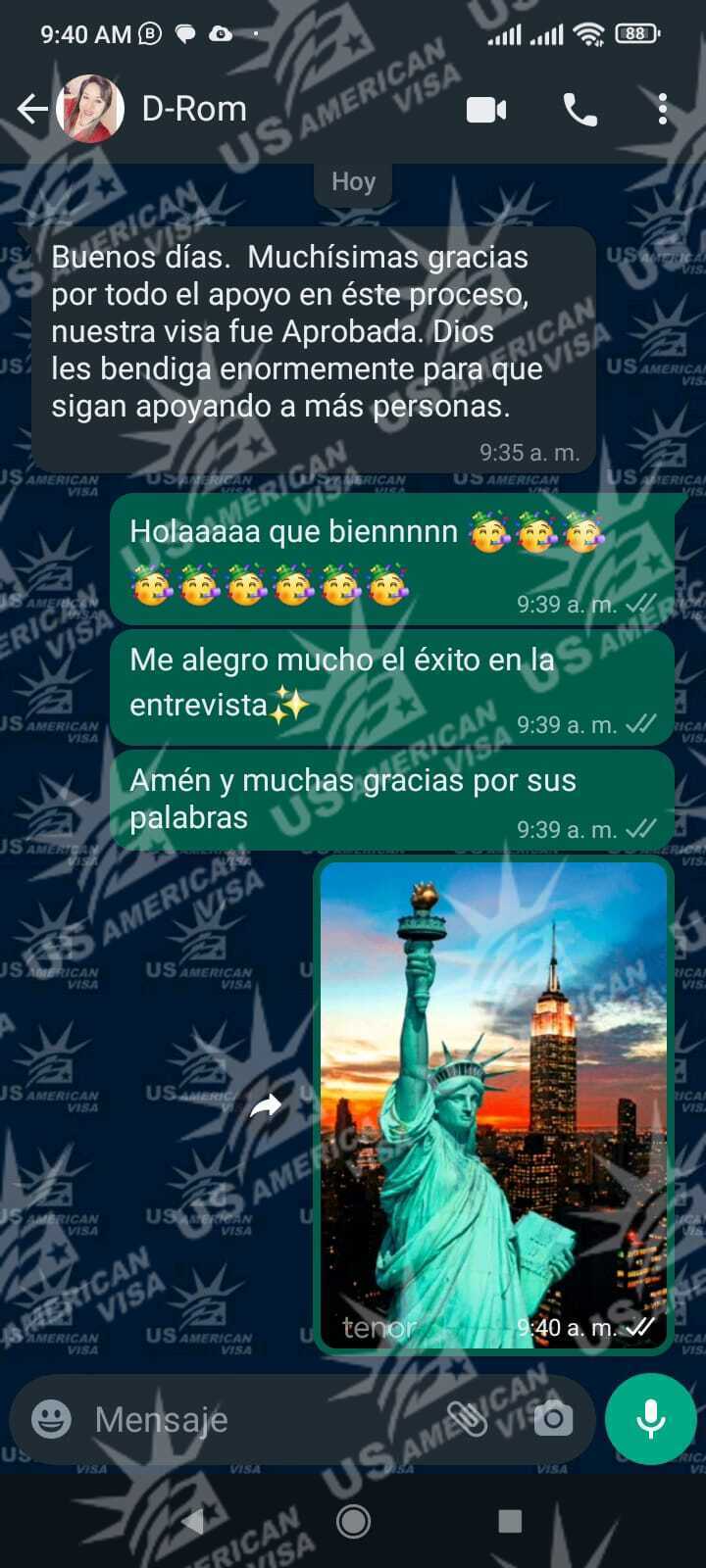The image size is (706, 1568).
Task: Focus the Mensaje text field
Action: [x=255, y=1419]
